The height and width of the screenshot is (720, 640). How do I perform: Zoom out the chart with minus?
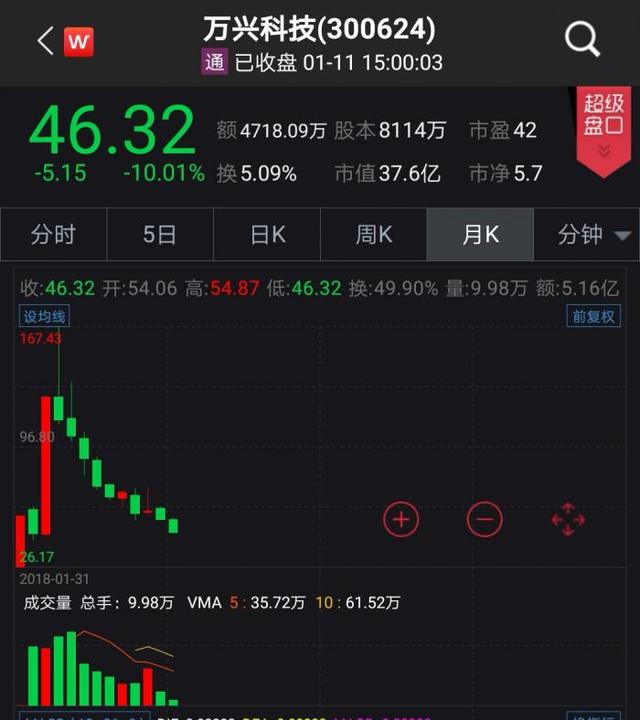coord(485,519)
